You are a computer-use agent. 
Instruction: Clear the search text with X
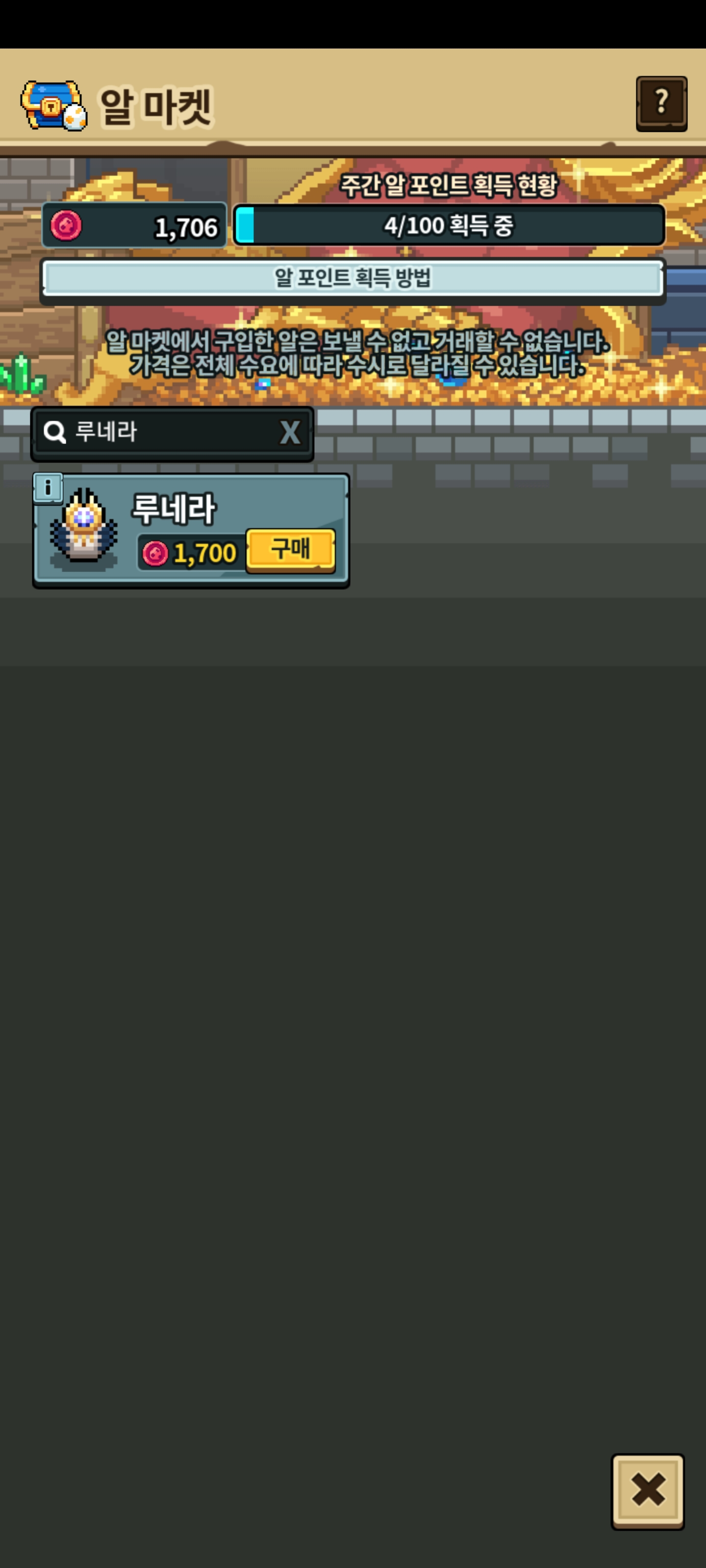pos(290,433)
